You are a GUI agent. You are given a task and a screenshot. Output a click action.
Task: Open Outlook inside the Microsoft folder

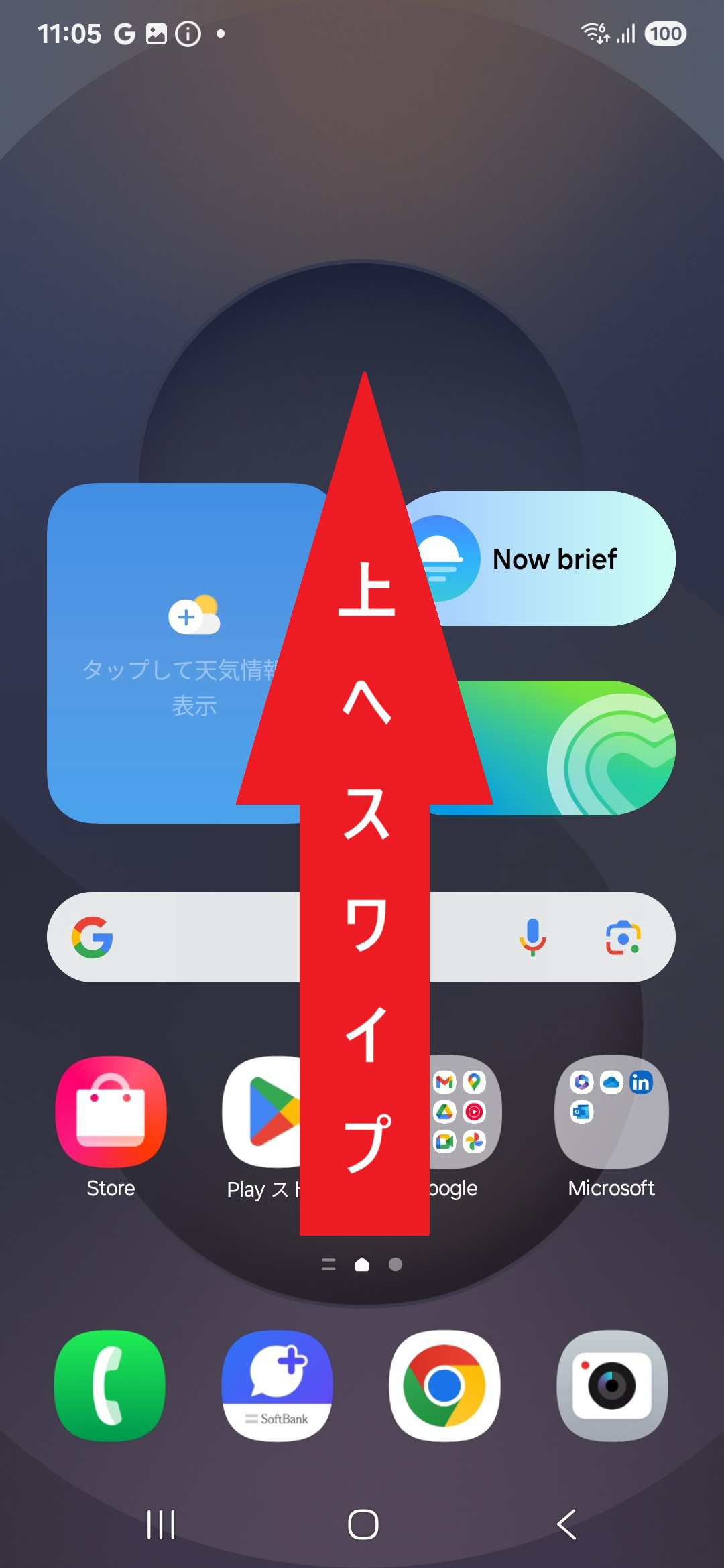click(582, 1110)
